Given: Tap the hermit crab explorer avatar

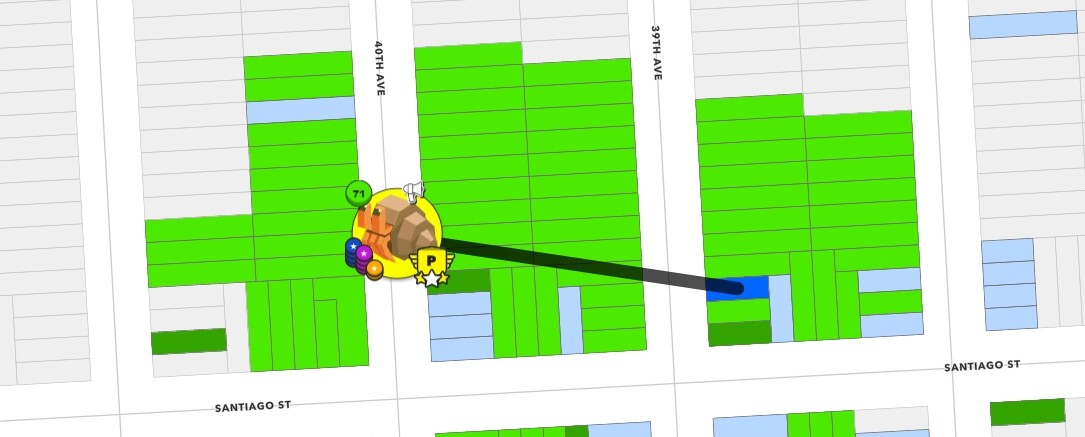Looking at the screenshot, I should [x=397, y=233].
